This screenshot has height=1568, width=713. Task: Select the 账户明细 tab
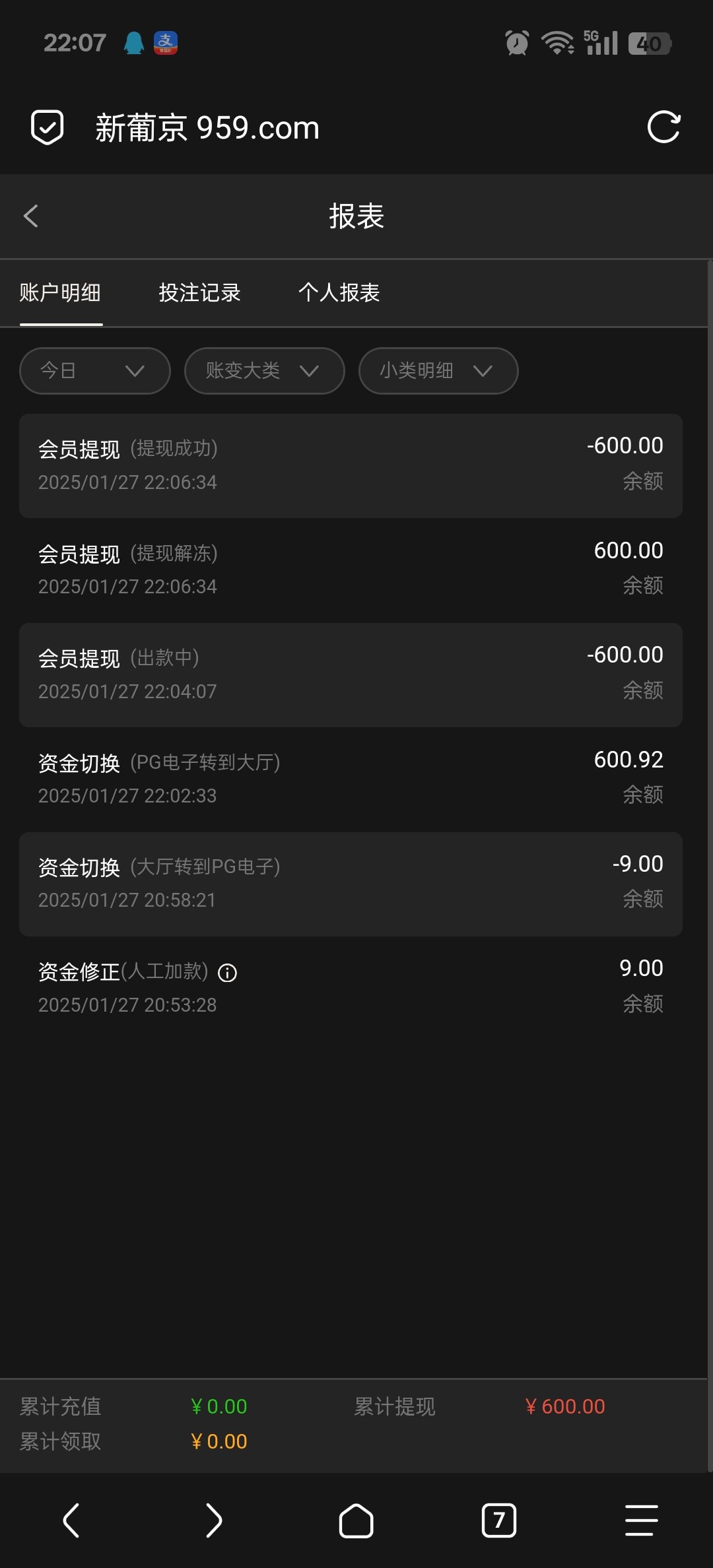point(60,292)
